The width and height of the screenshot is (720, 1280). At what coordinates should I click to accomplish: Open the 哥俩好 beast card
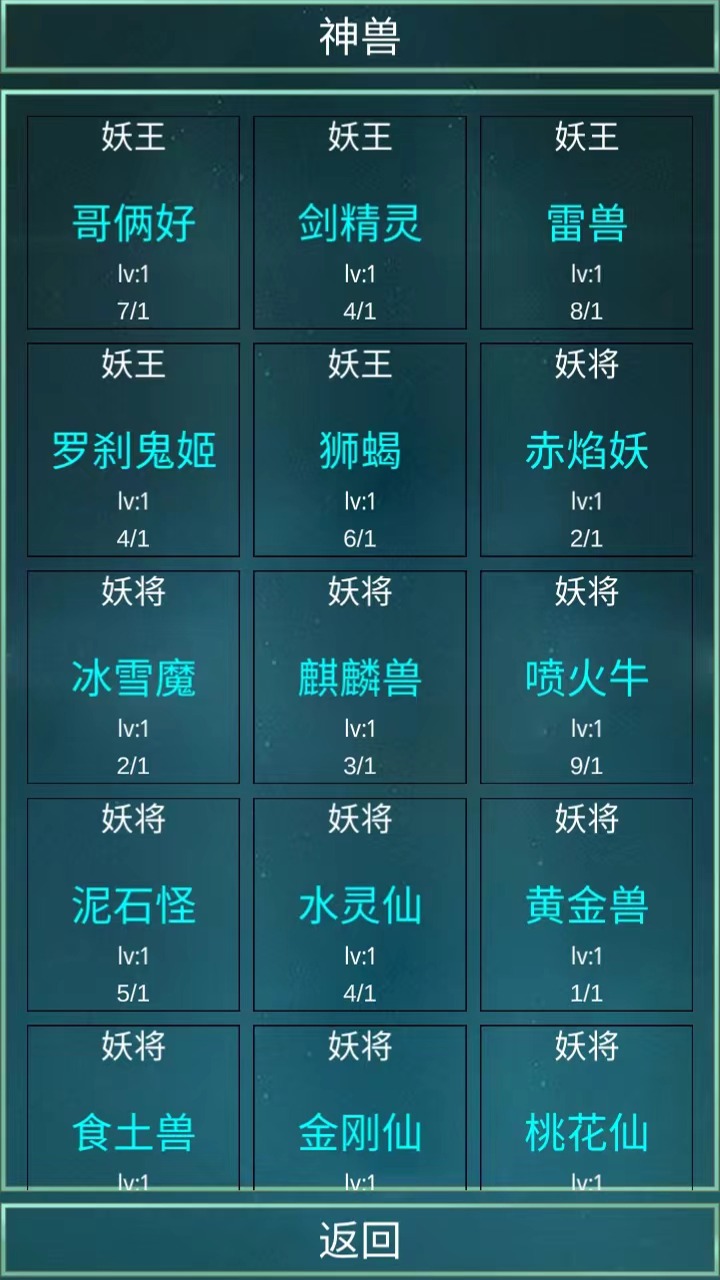click(x=133, y=222)
